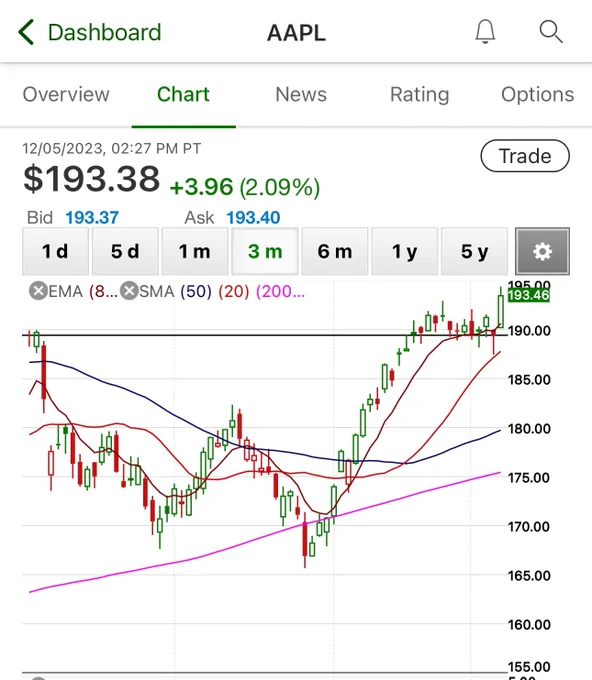The image size is (592, 680).
Task: Open the Rating tab
Action: click(419, 95)
